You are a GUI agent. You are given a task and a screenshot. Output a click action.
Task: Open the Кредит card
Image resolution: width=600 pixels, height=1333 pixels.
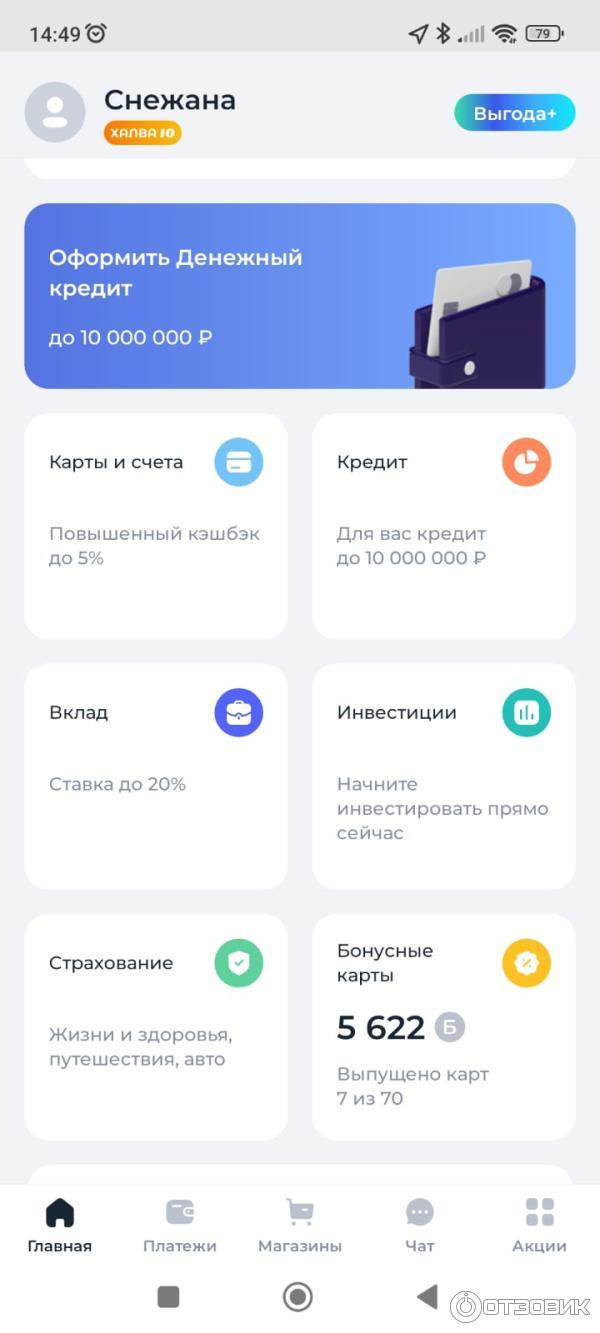(x=443, y=525)
